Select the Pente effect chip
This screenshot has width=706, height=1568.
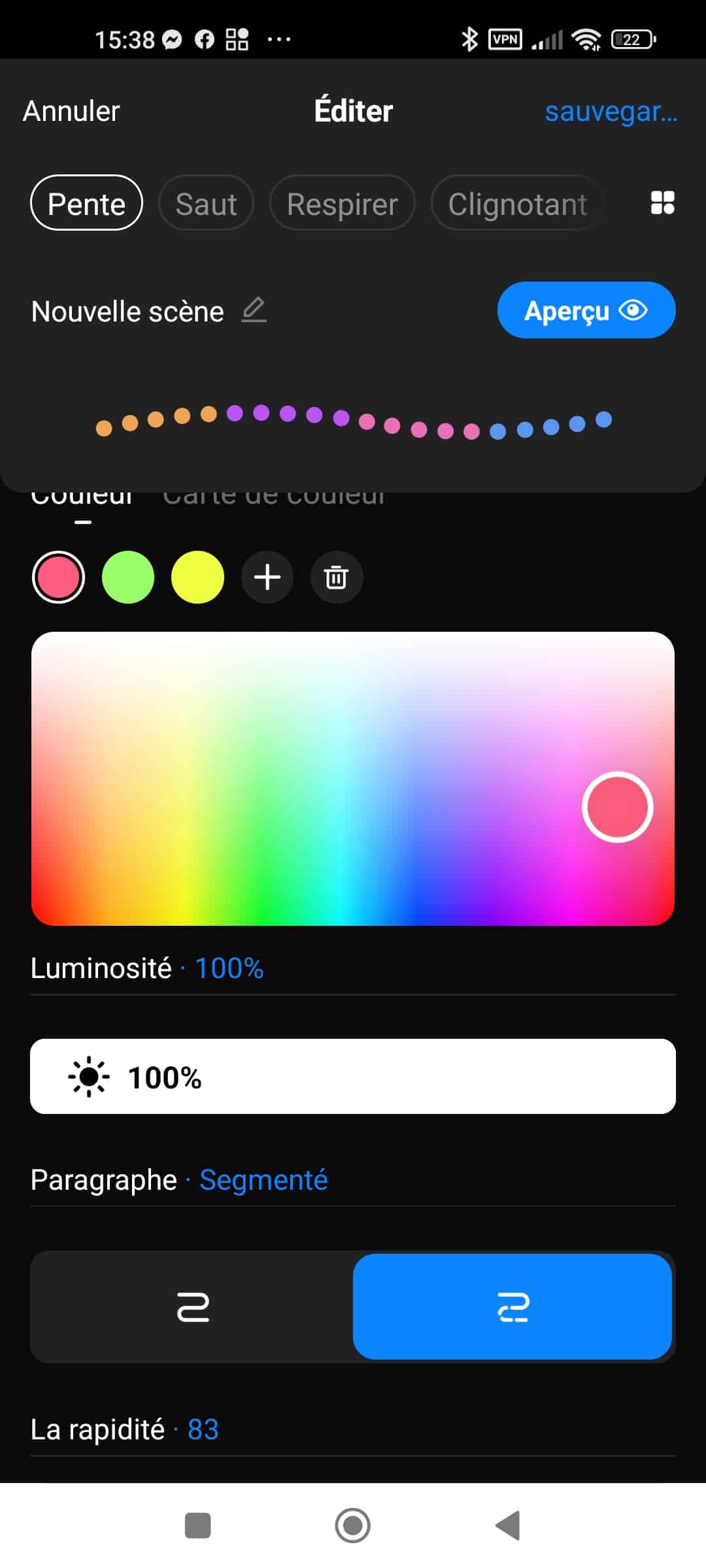[86, 203]
